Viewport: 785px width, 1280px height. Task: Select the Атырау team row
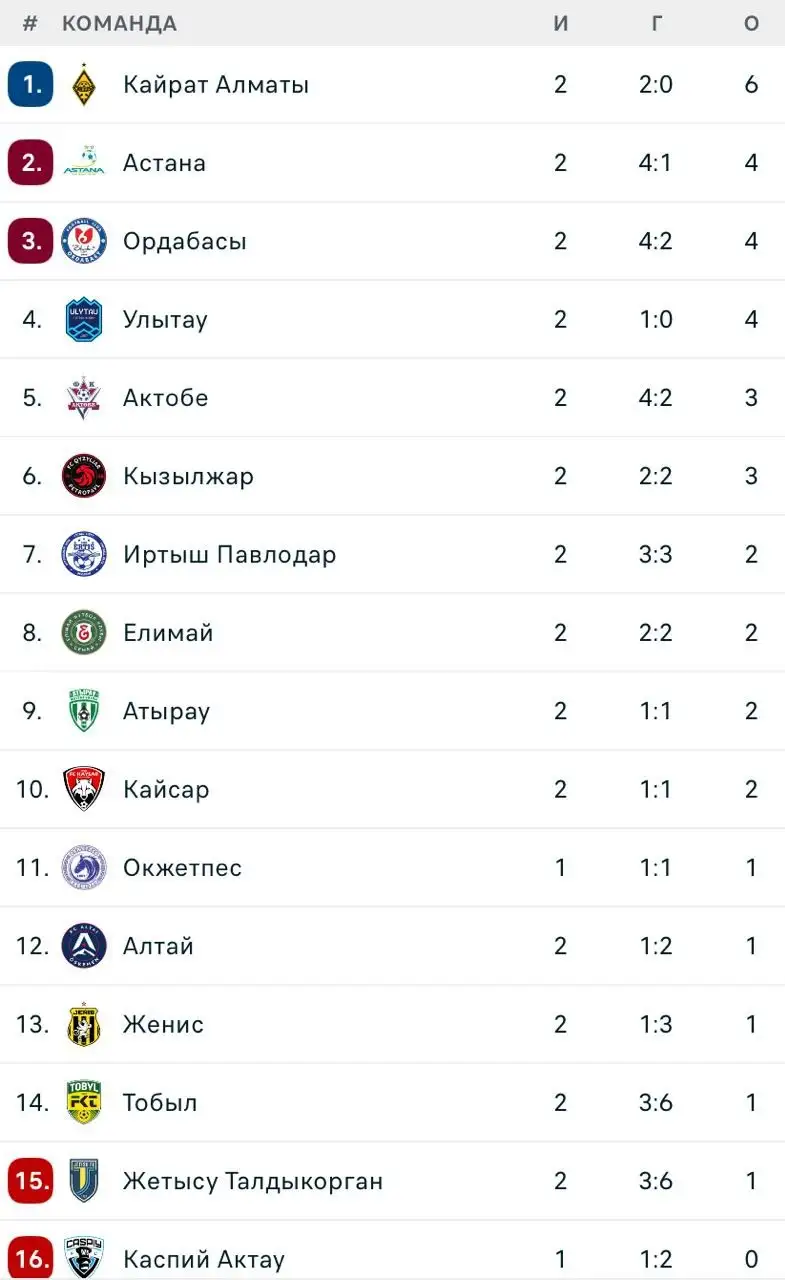[x=167, y=711]
